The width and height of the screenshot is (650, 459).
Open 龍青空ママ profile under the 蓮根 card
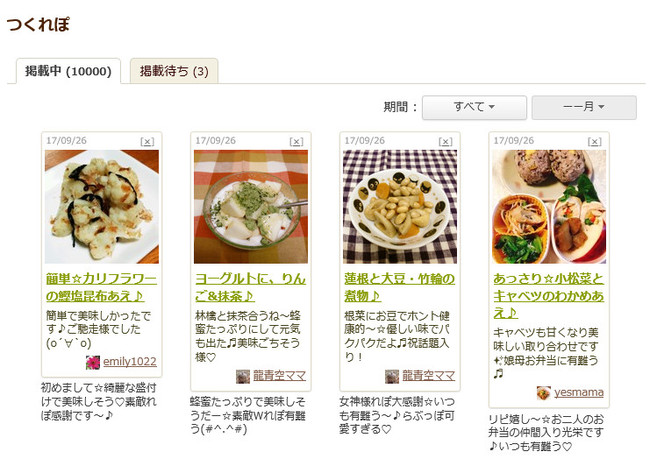(428, 376)
